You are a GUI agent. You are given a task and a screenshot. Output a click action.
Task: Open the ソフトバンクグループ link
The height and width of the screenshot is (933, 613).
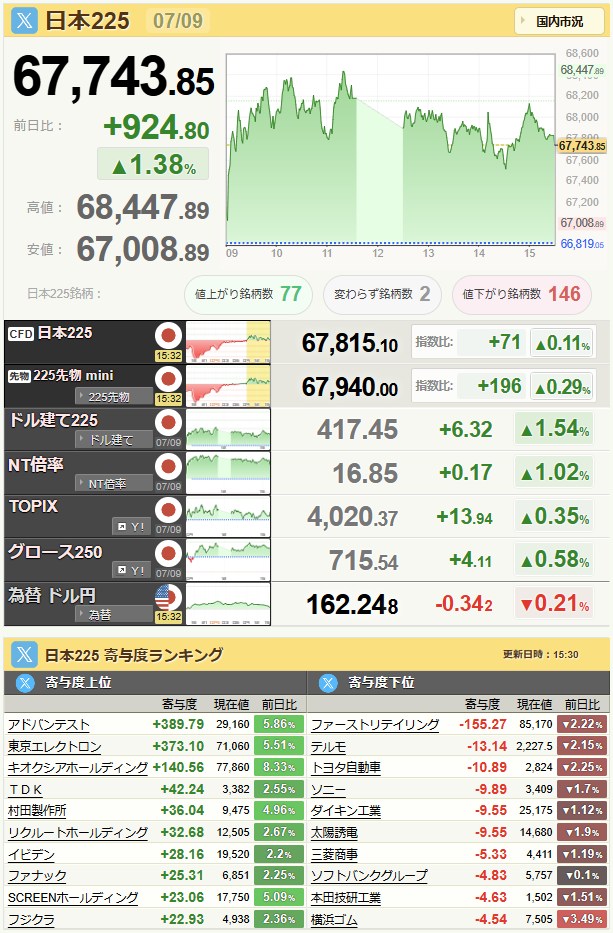pyautogui.click(x=369, y=876)
